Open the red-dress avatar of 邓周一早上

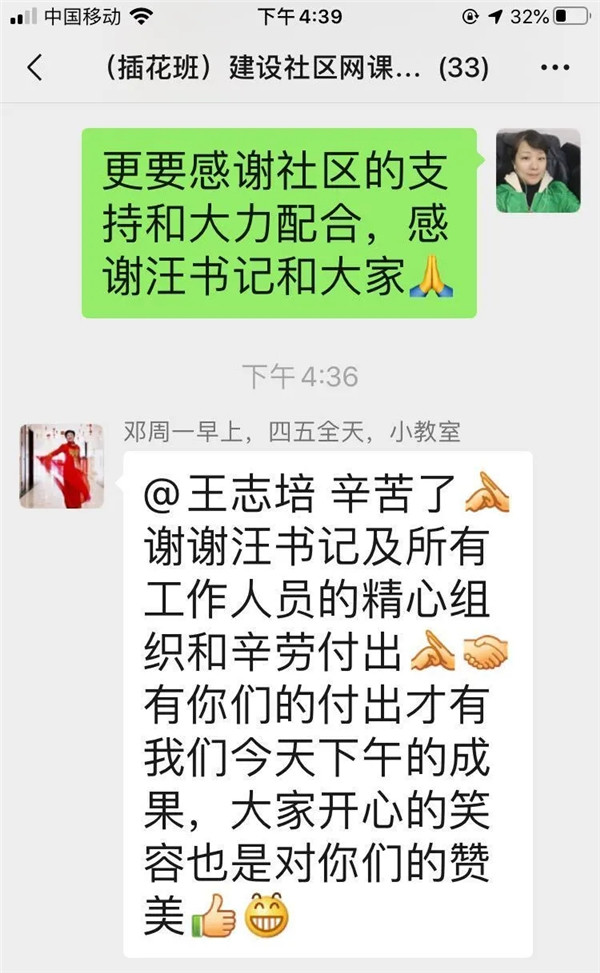62,466
